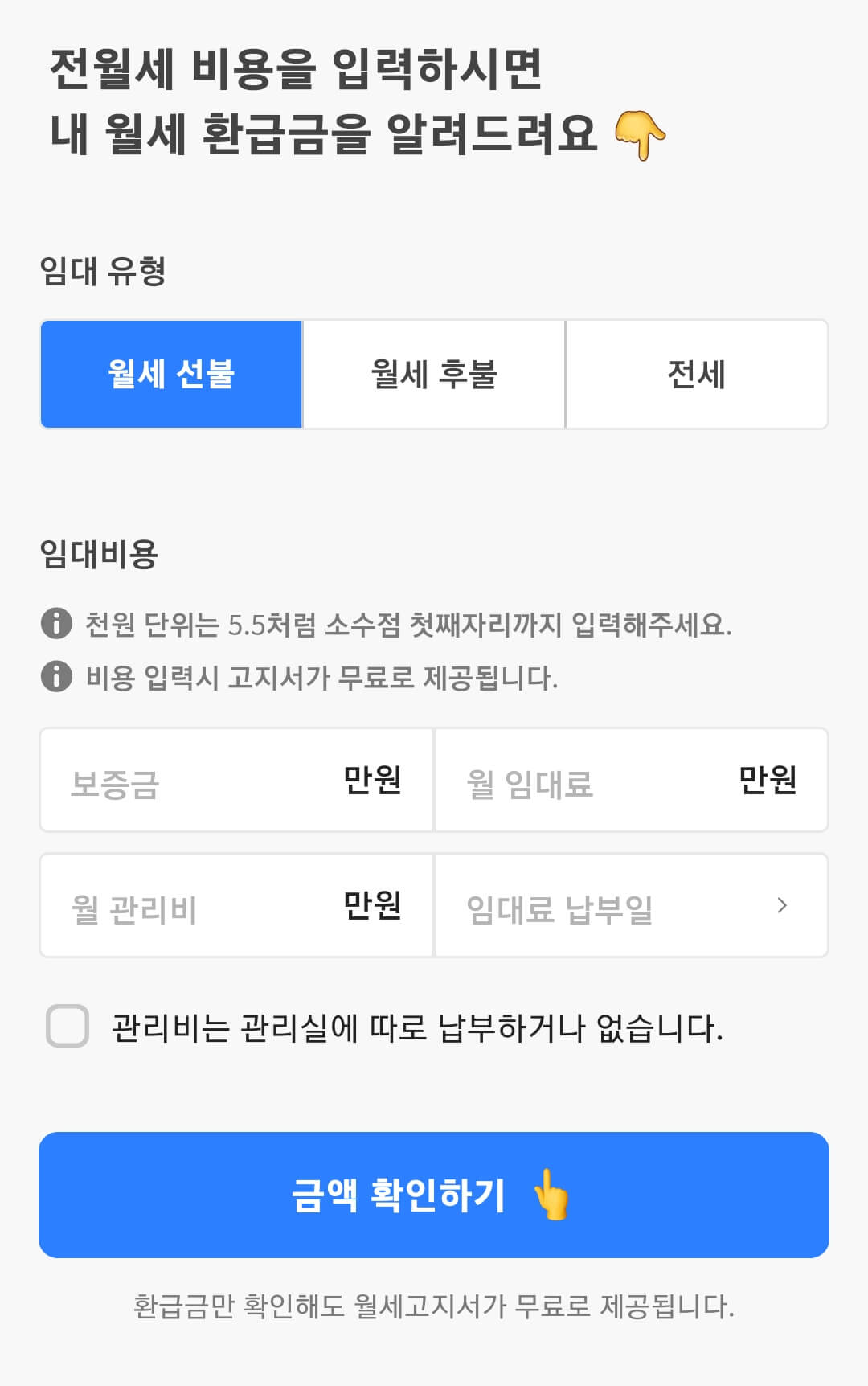Image resolution: width=868 pixels, height=1386 pixels.
Task: Click the 만원 label beside 월 임대료
Action: [768, 778]
